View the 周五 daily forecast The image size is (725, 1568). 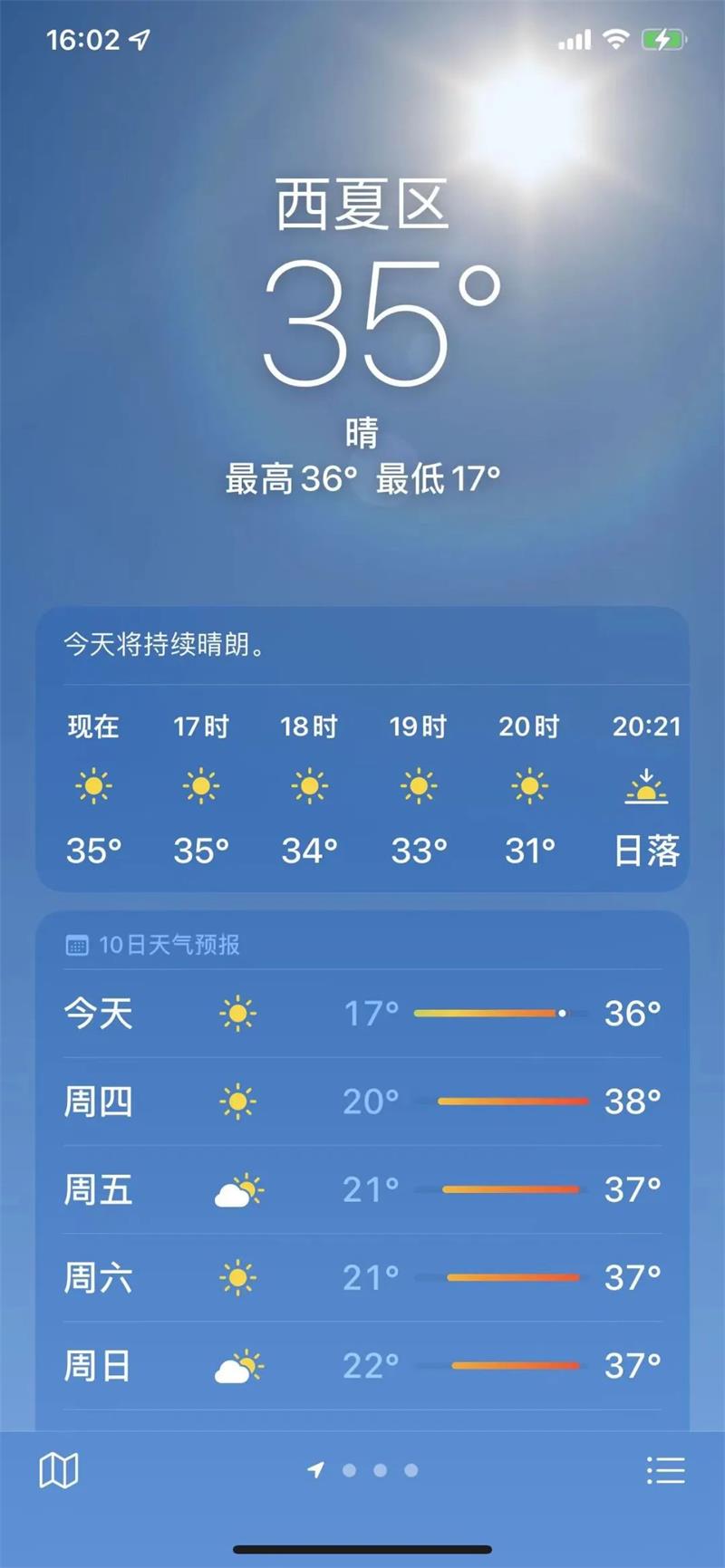[362, 1188]
